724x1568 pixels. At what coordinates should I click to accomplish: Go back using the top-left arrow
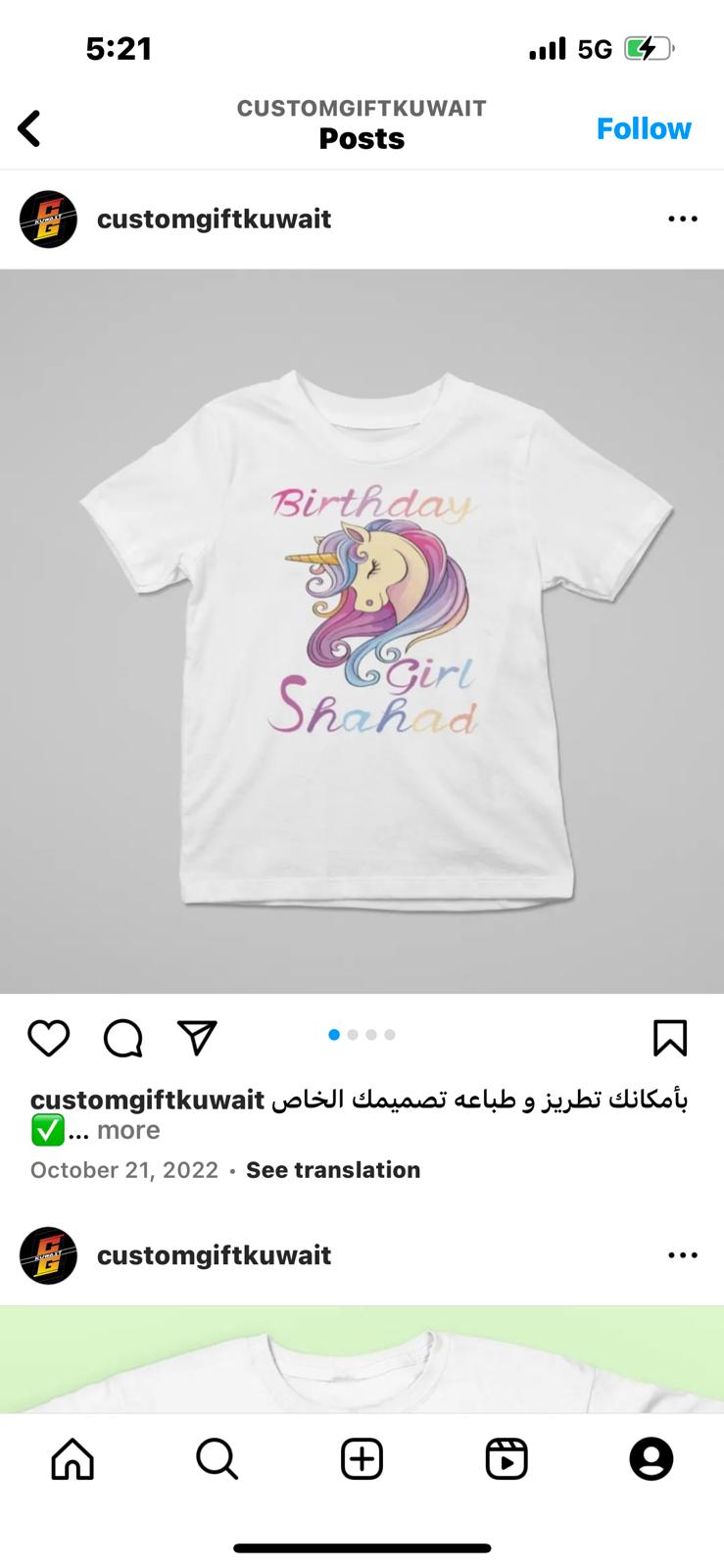(29, 128)
